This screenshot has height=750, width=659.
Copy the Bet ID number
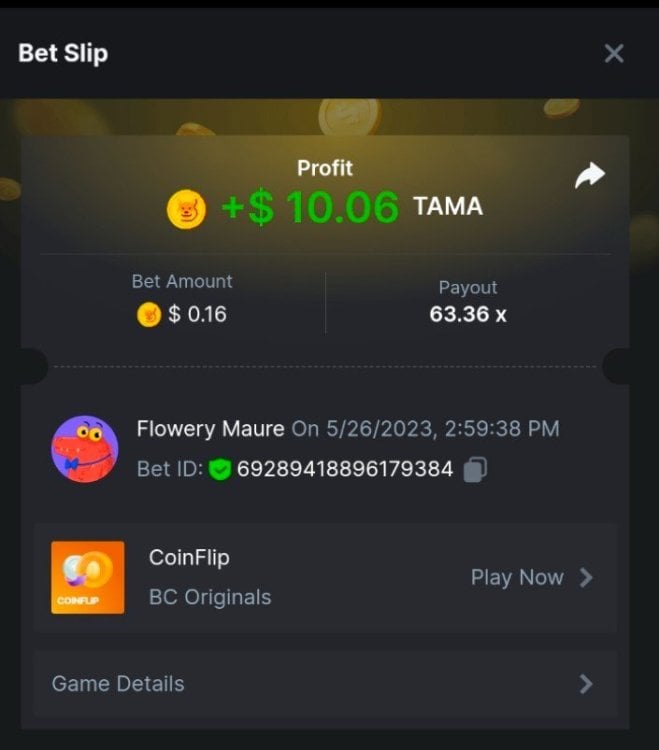click(x=476, y=469)
